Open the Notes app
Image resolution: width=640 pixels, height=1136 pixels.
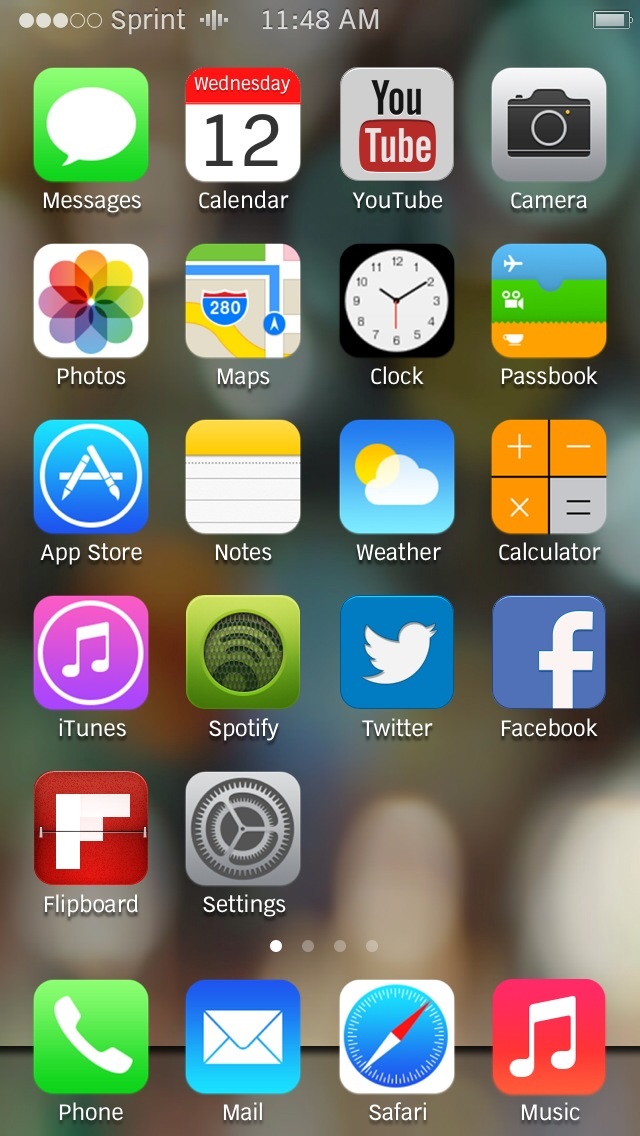(x=243, y=477)
